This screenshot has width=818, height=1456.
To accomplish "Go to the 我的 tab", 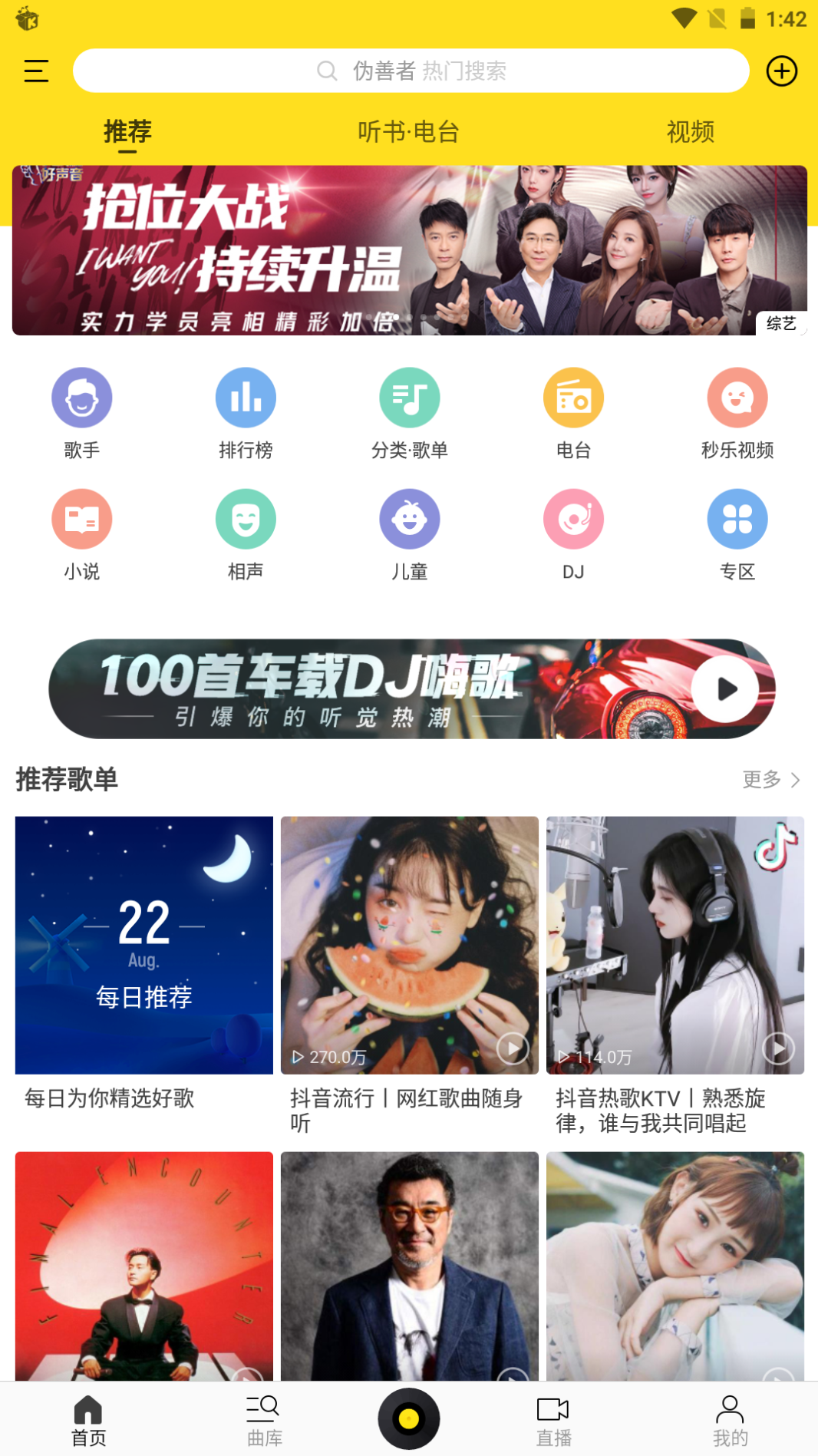I will pyautogui.click(x=729, y=1420).
